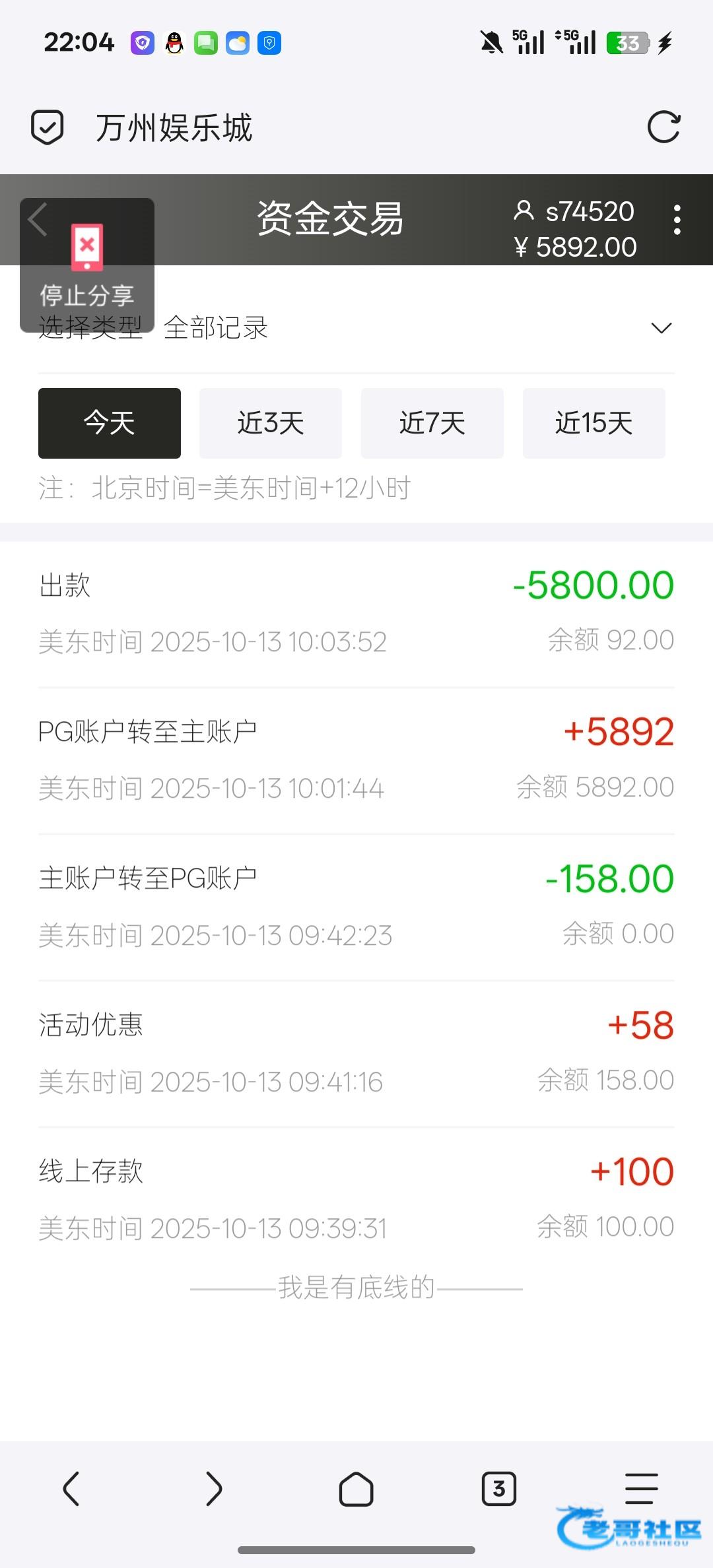
Task: View the 3 open browser tabs
Action: [x=499, y=1489]
